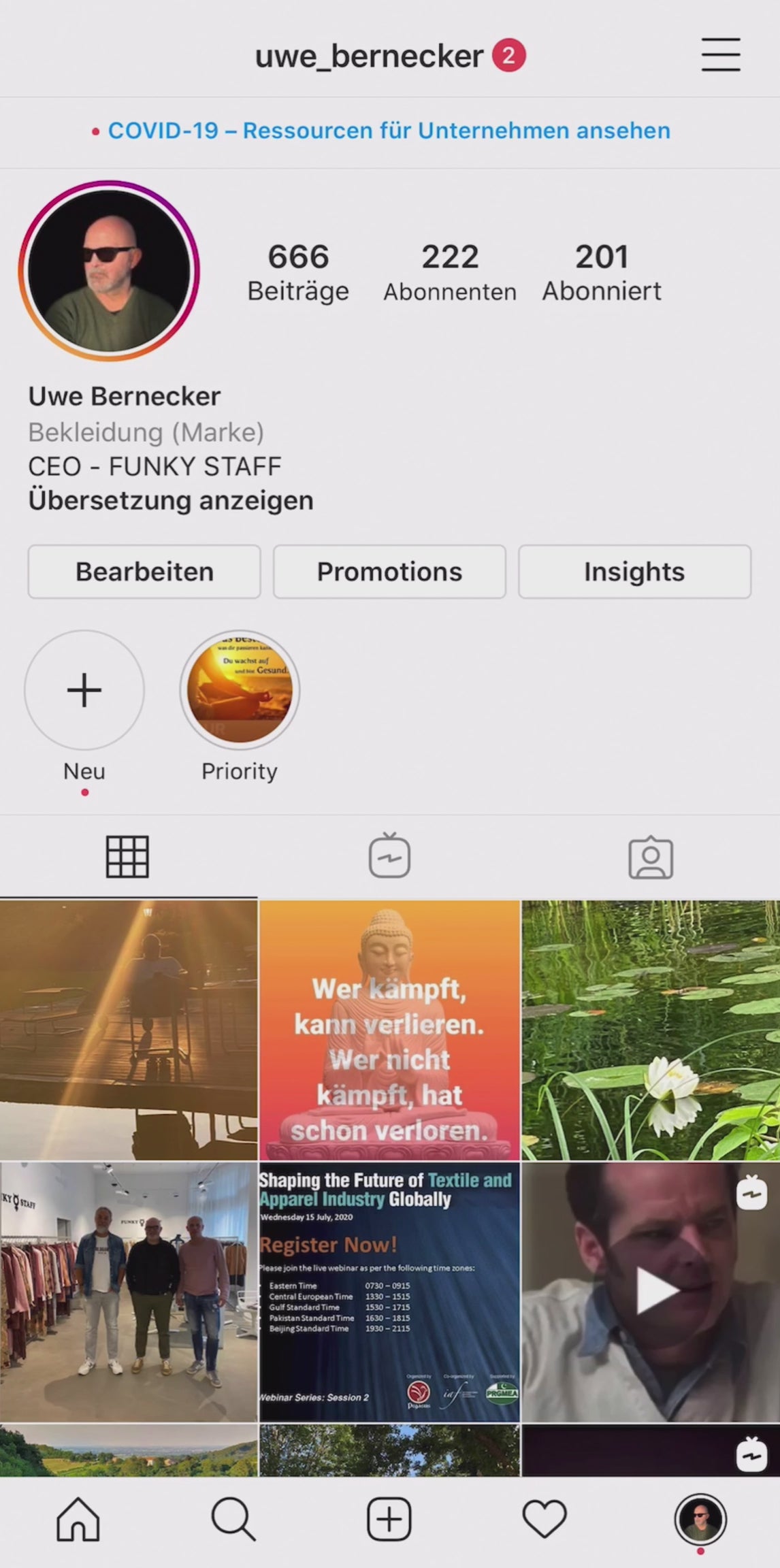Switch to the tagged photos tab

pos(651,856)
